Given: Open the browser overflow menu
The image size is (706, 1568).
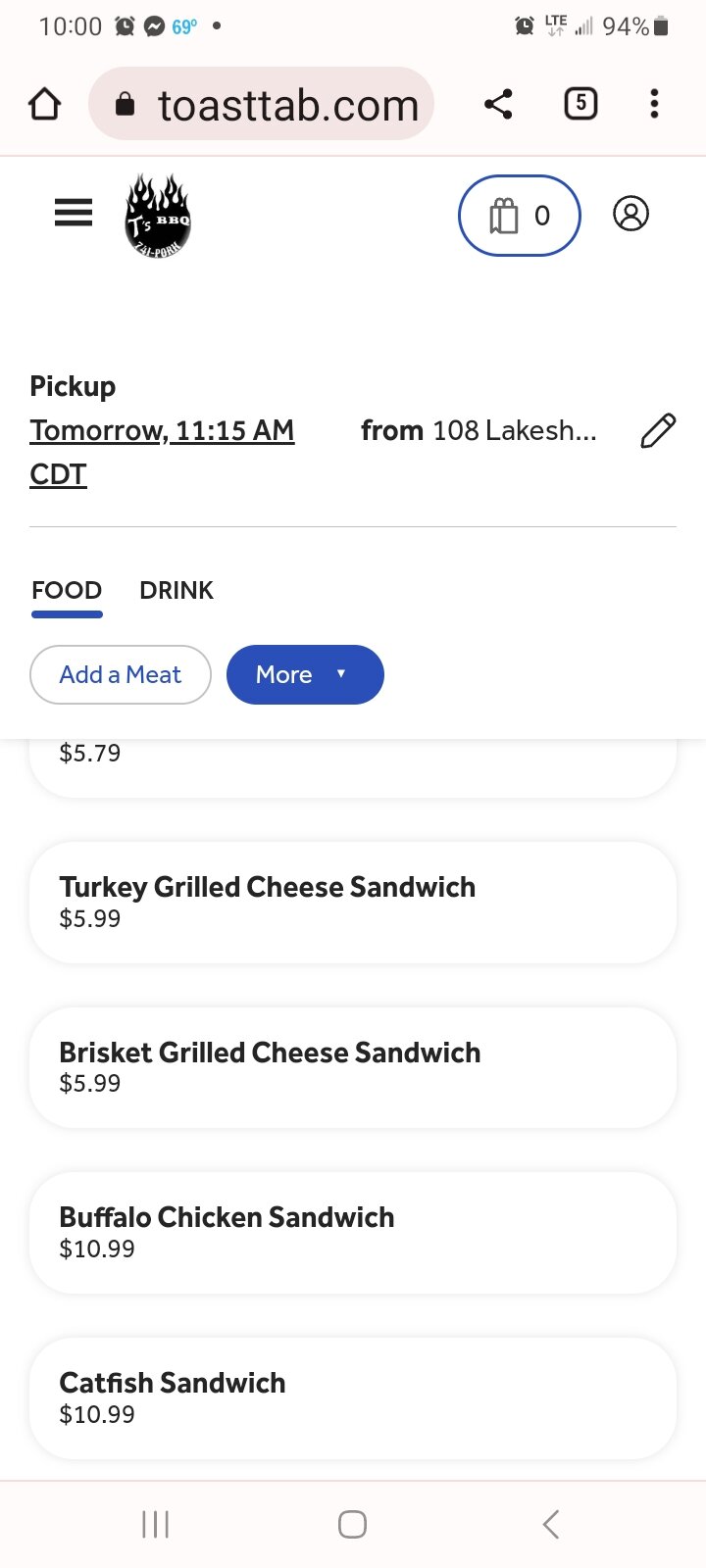Looking at the screenshot, I should tap(654, 104).
